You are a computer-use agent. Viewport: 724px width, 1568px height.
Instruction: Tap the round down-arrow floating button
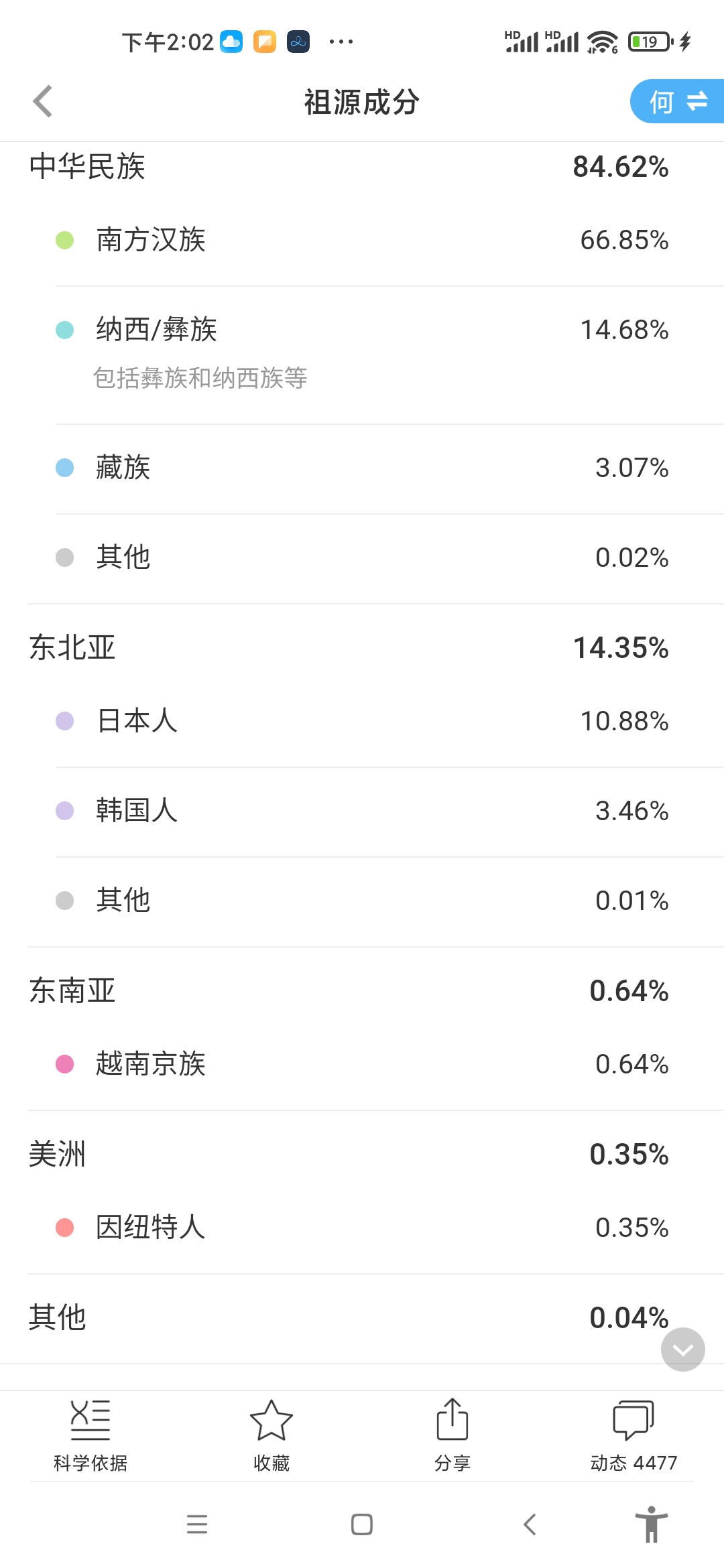[x=682, y=1350]
